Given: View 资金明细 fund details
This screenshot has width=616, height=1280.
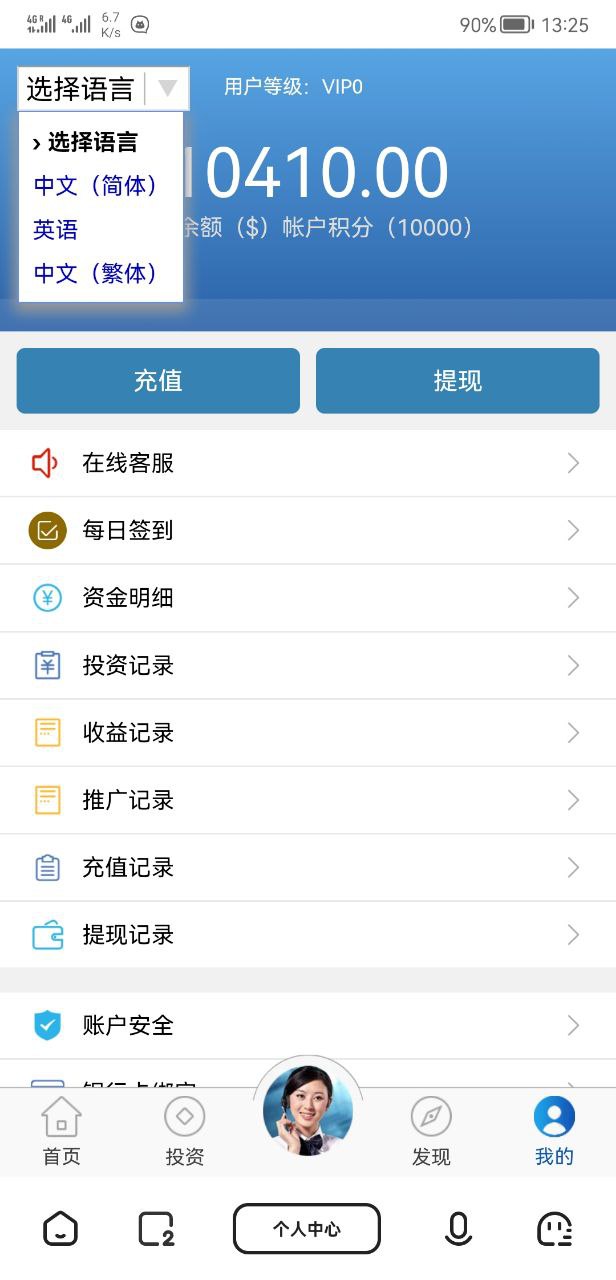Looking at the screenshot, I should tap(307, 598).
